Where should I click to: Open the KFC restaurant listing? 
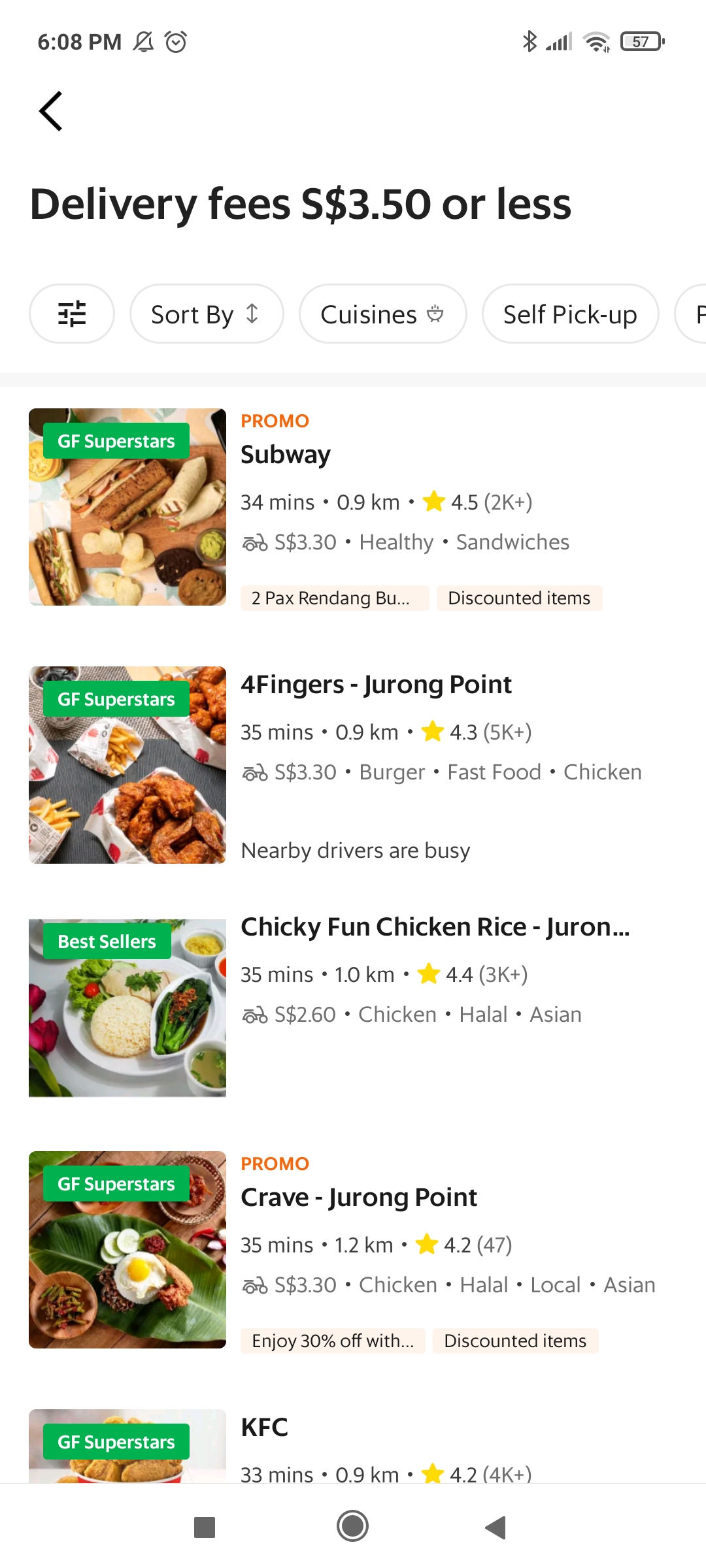pyautogui.click(x=265, y=1428)
